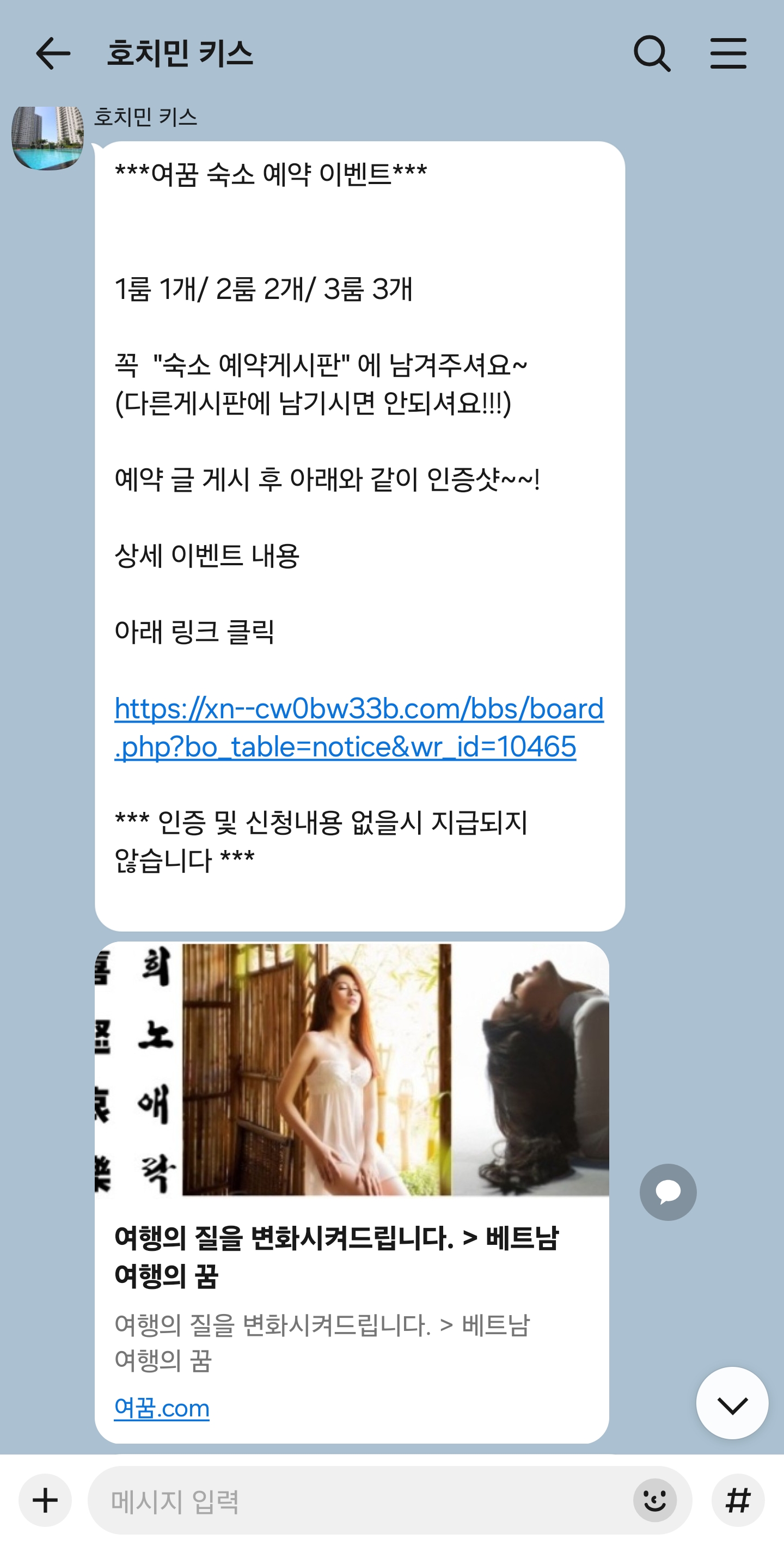Jump to latest messages with down arrow

coord(732,1403)
